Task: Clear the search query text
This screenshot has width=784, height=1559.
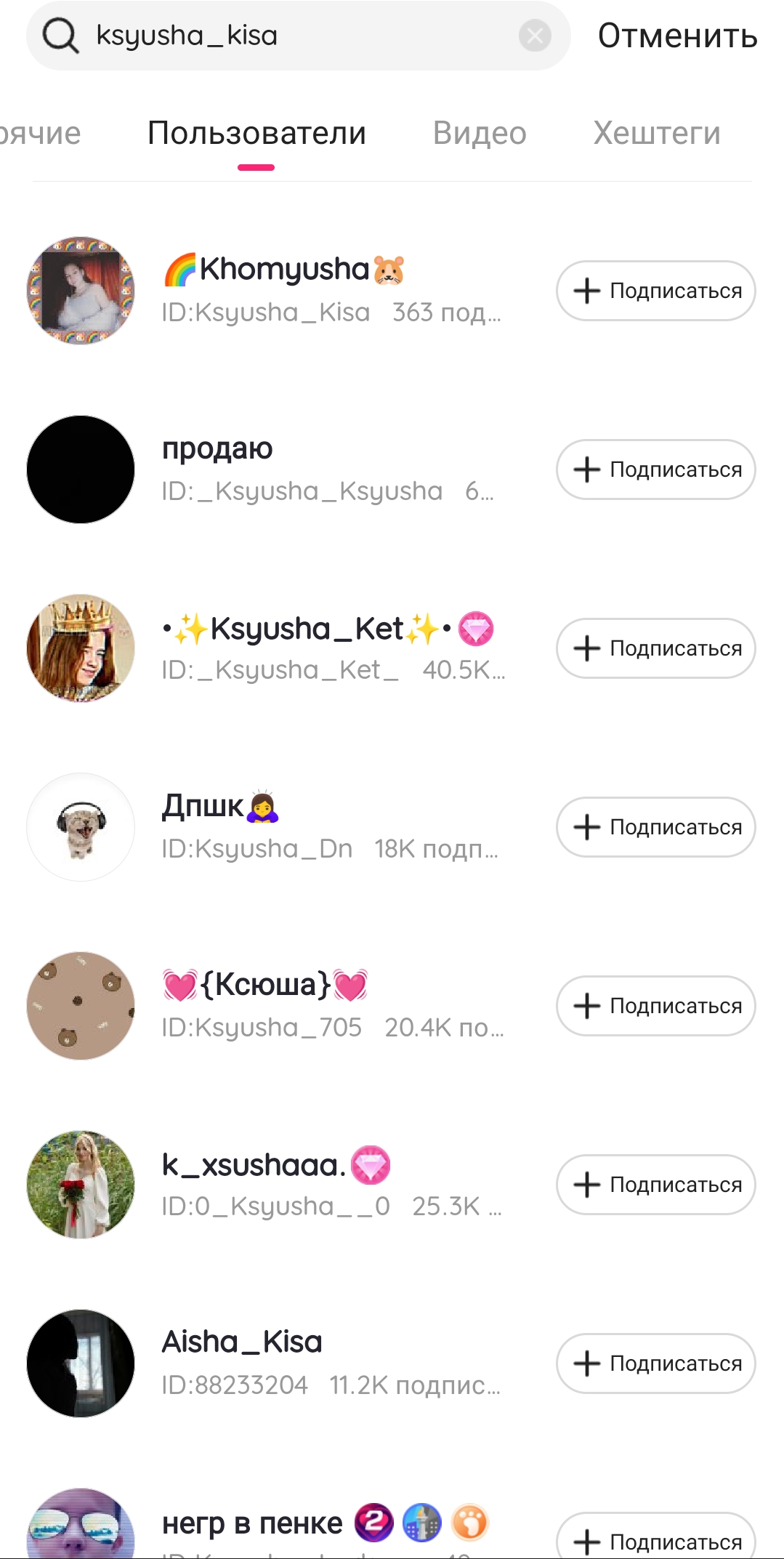Action: click(x=535, y=36)
